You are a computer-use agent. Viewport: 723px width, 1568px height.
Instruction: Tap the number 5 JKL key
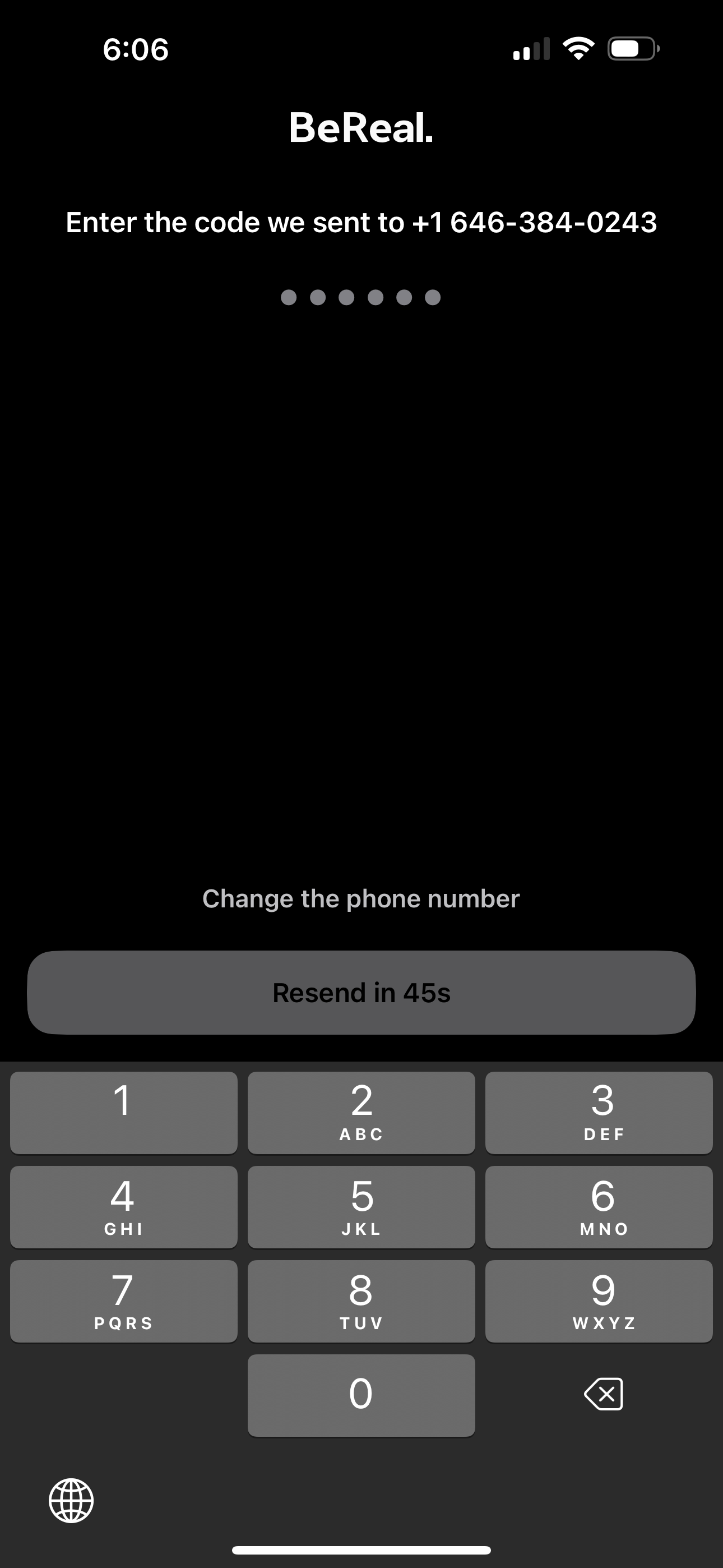[x=361, y=1207]
